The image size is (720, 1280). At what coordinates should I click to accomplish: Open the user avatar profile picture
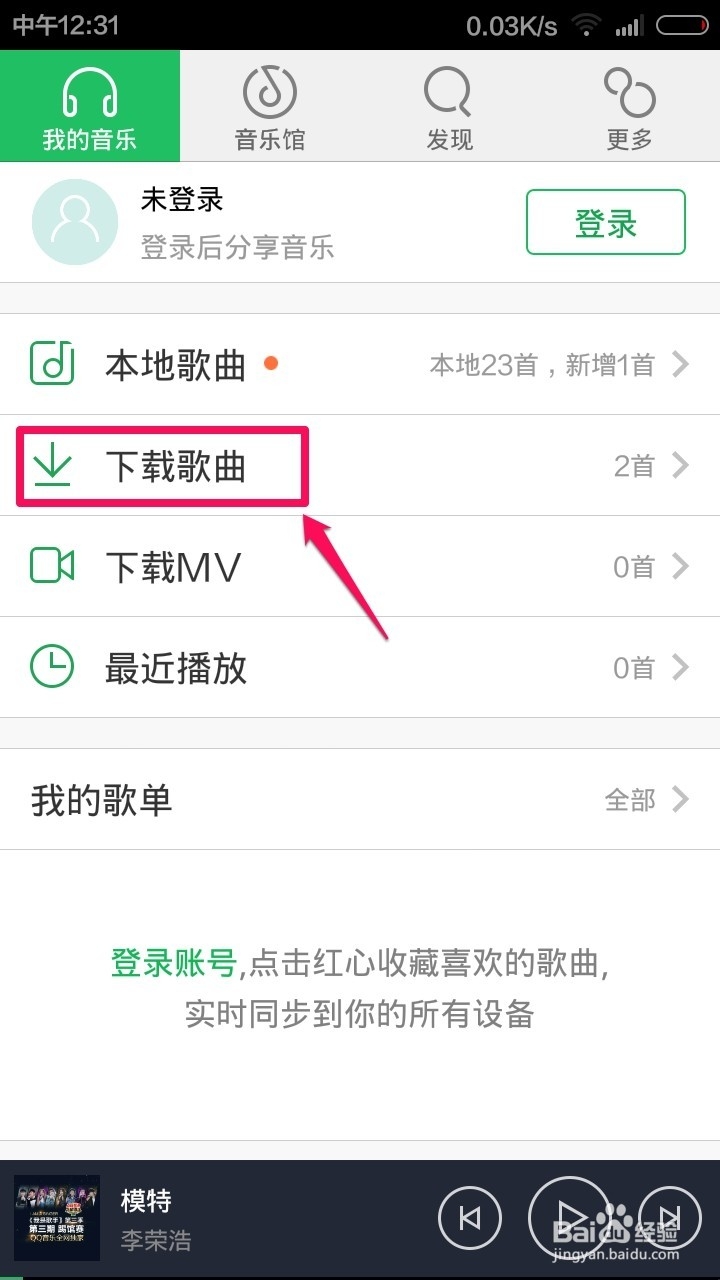pyautogui.click(x=75, y=222)
